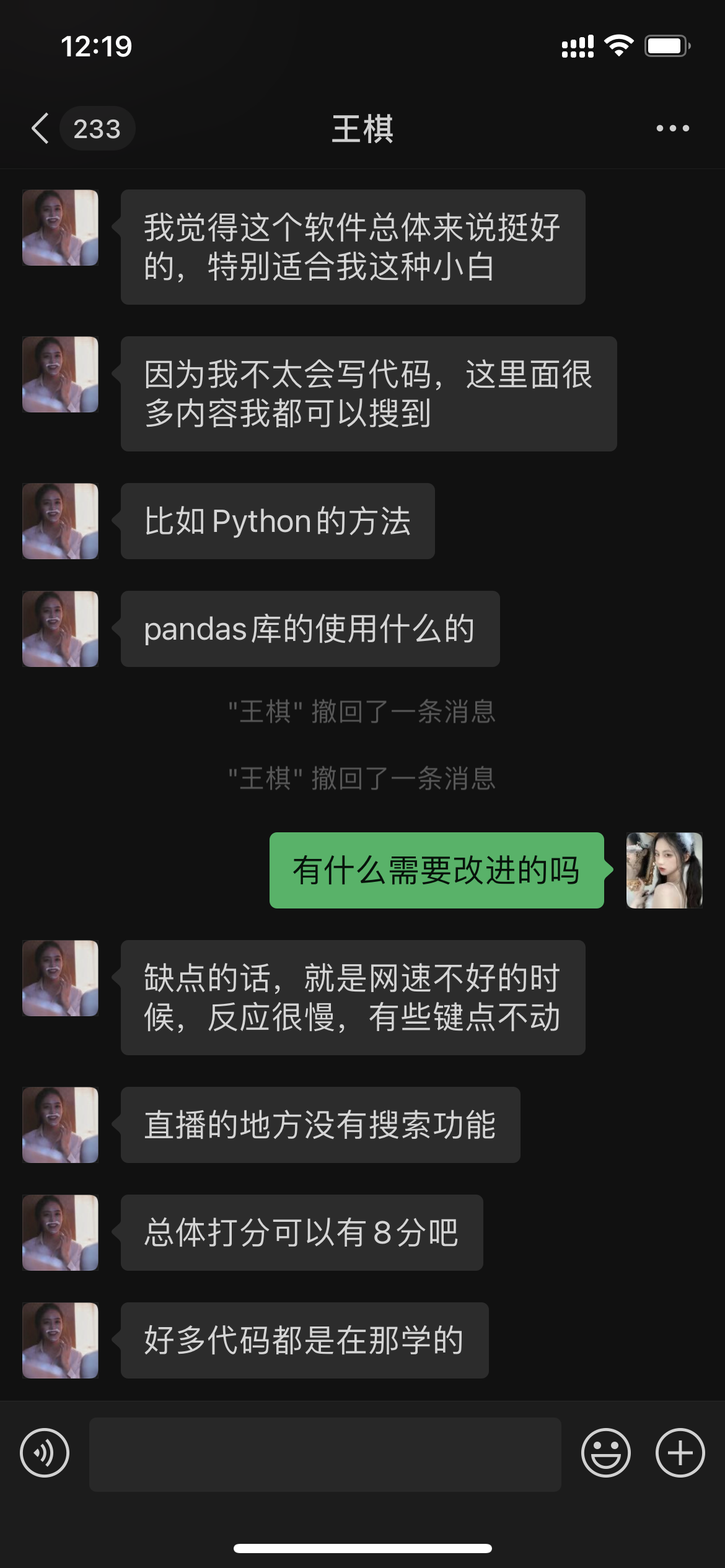The image size is (725, 1568).
Task: Tap the clock showing 12:19
Action: click(x=96, y=45)
